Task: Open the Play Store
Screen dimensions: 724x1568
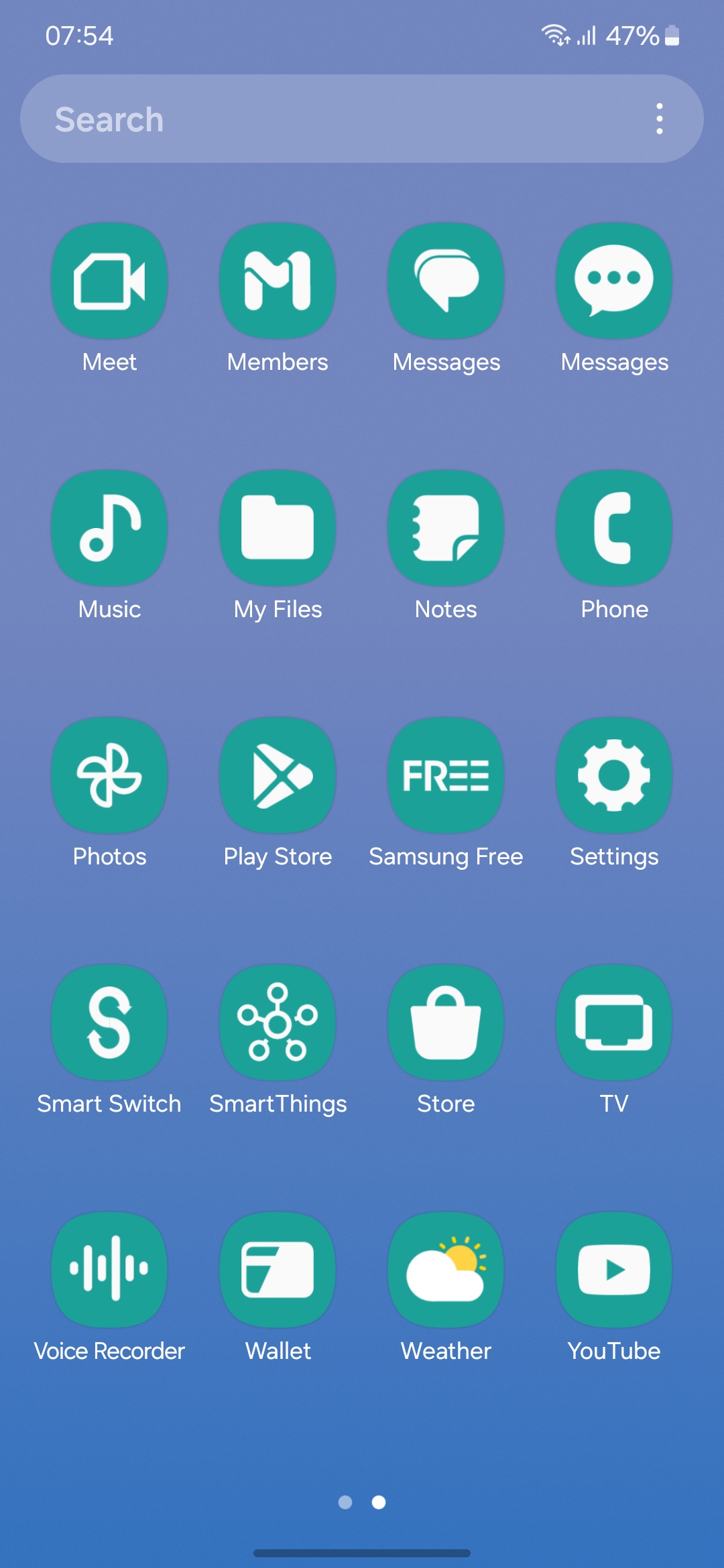Action: tap(278, 776)
